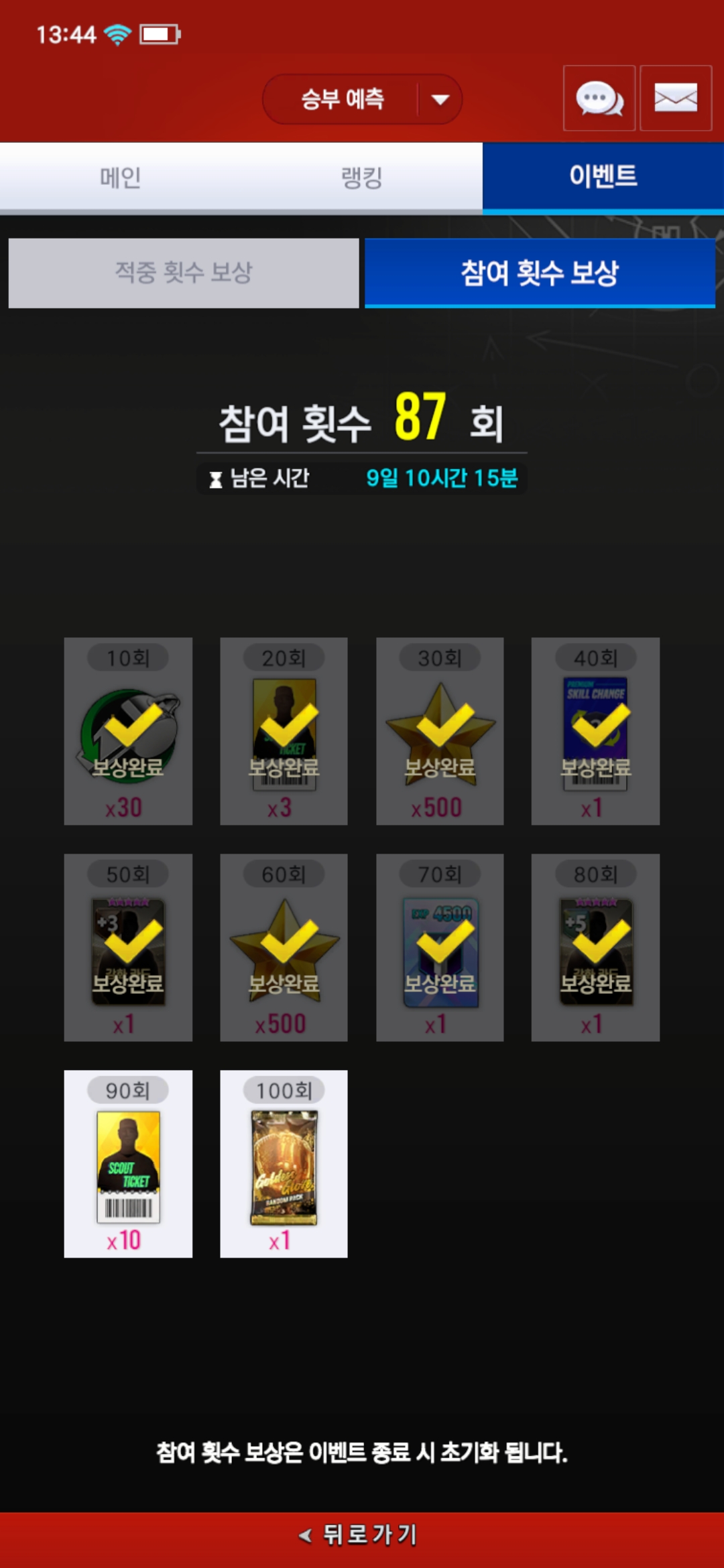Tap the 100회 Golden Glove pack reward

pyautogui.click(x=284, y=1163)
